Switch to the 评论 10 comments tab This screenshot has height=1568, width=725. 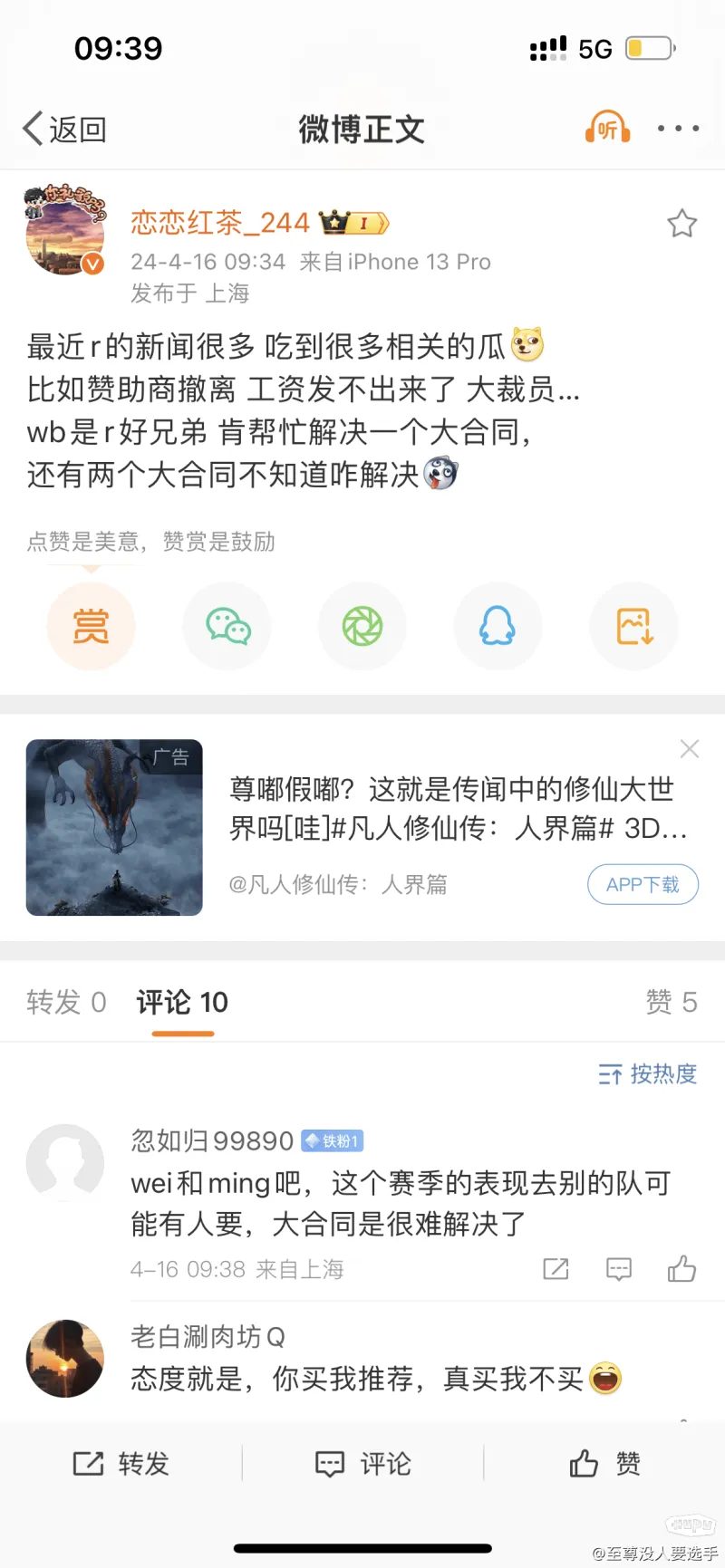click(x=180, y=1002)
